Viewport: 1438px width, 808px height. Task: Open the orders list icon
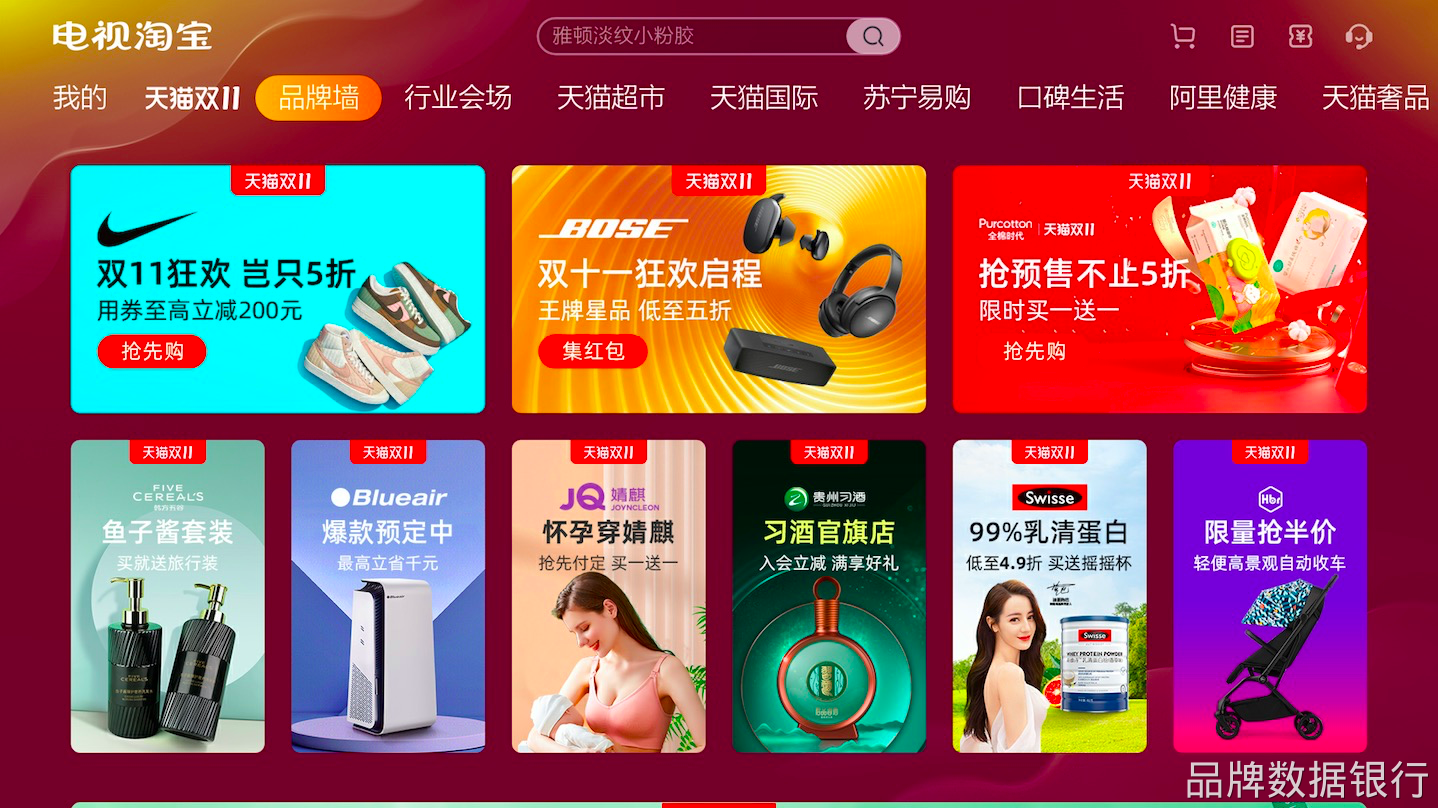(1242, 37)
